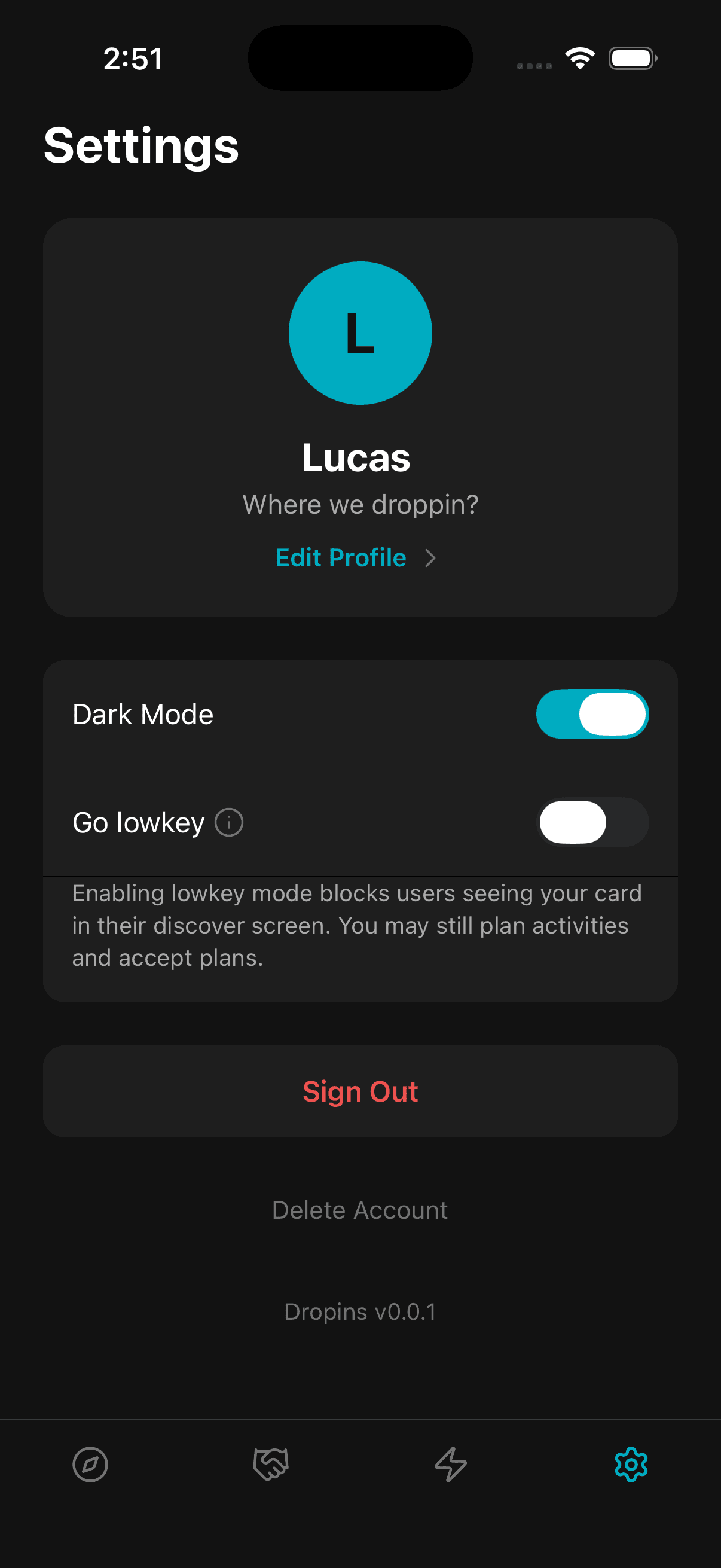Tap the 2:51 clock in status bar
The image size is (721, 1568).
click(x=133, y=58)
